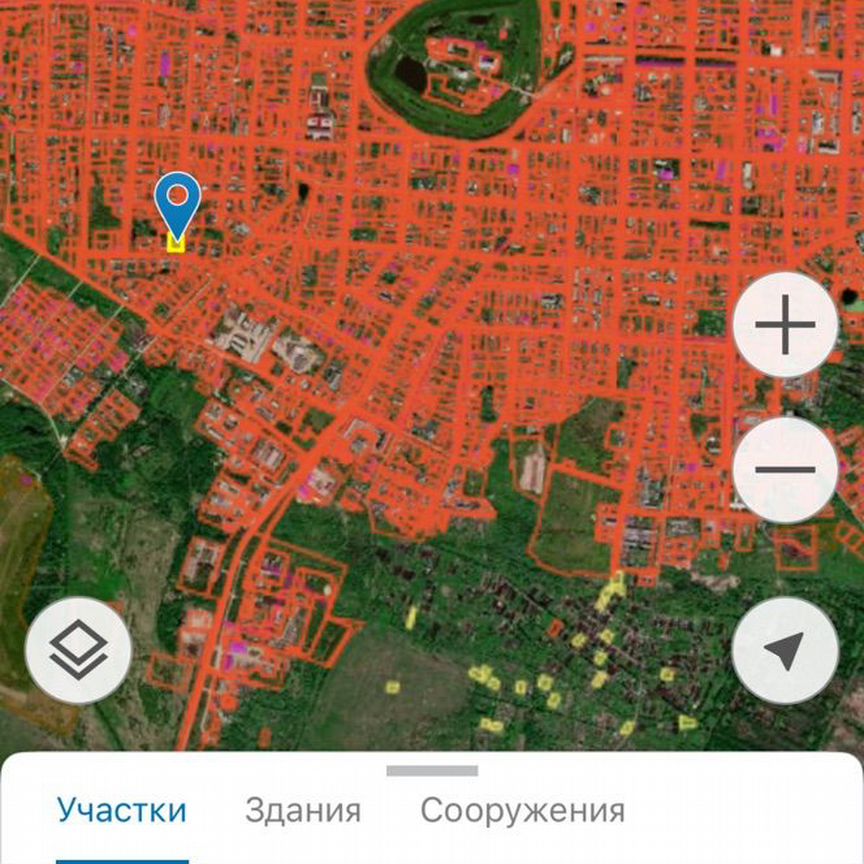Image resolution: width=864 pixels, height=864 pixels.
Task: Switch to the Участки tab
Action: coord(121,810)
